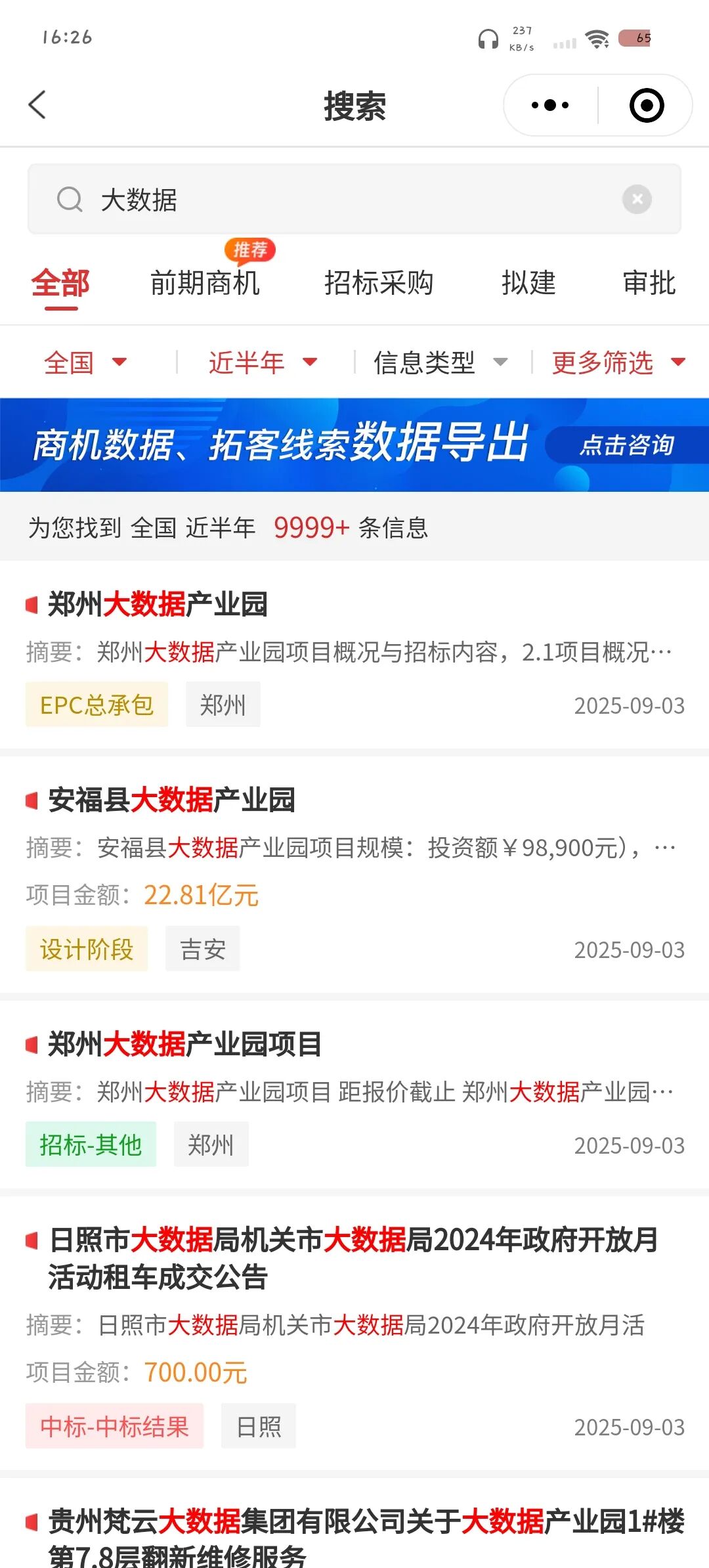Open the 日照市大数据局 租车成交公告 result

pyautogui.click(x=354, y=1334)
